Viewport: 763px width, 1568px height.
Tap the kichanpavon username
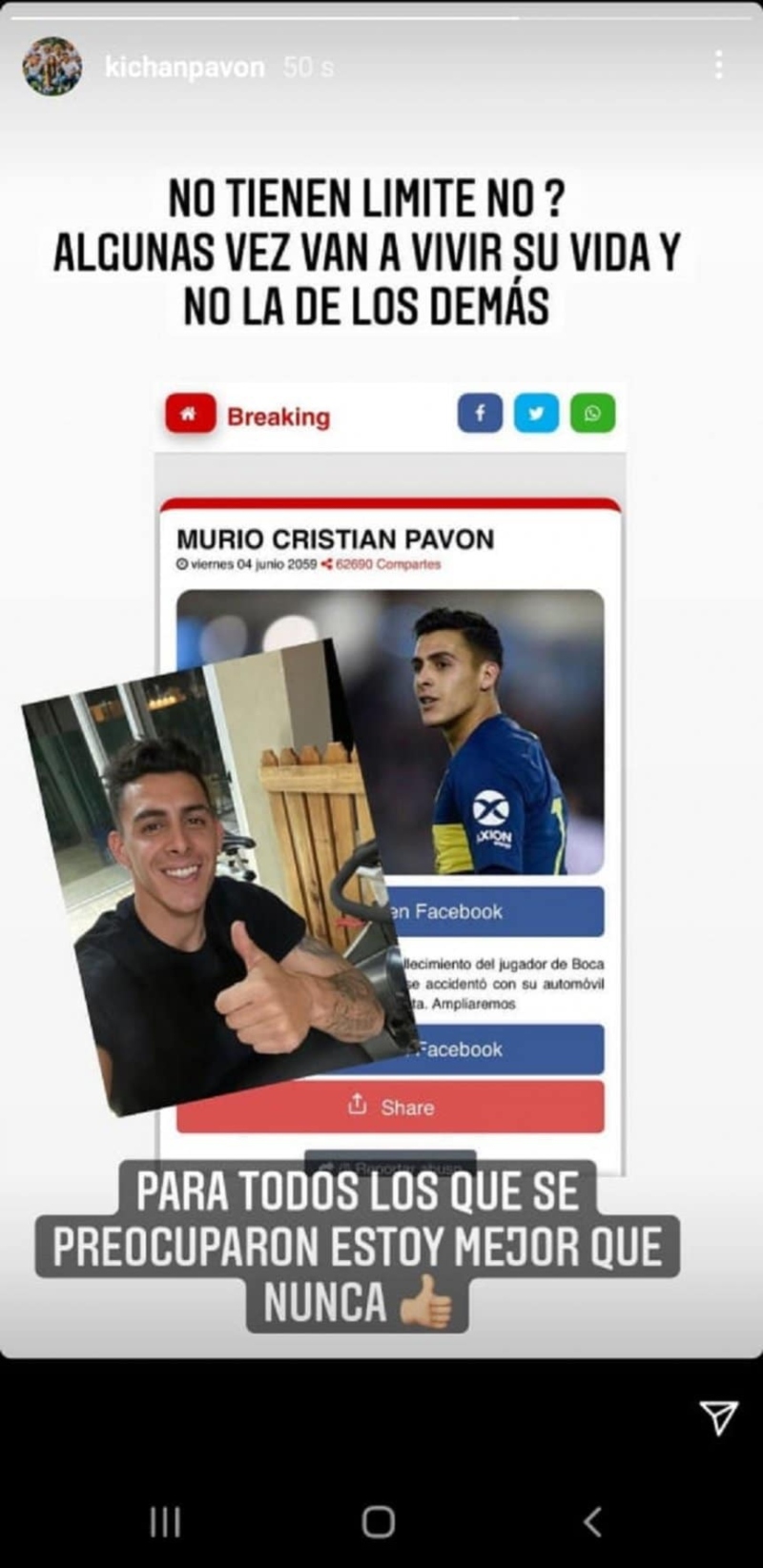(x=184, y=68)
